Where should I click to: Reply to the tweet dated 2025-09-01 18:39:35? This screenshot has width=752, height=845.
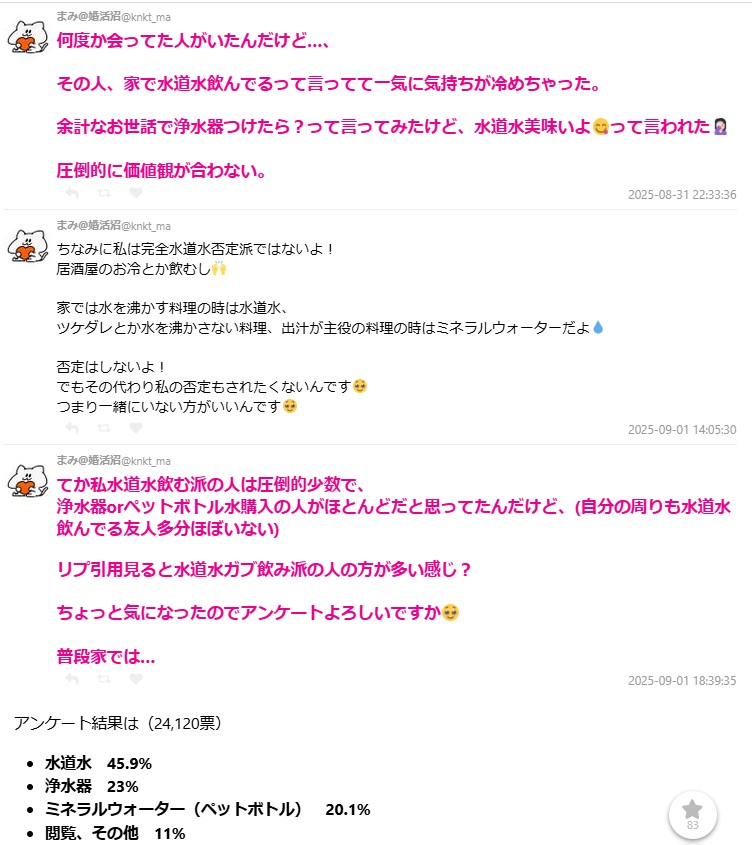click(72, 679)
